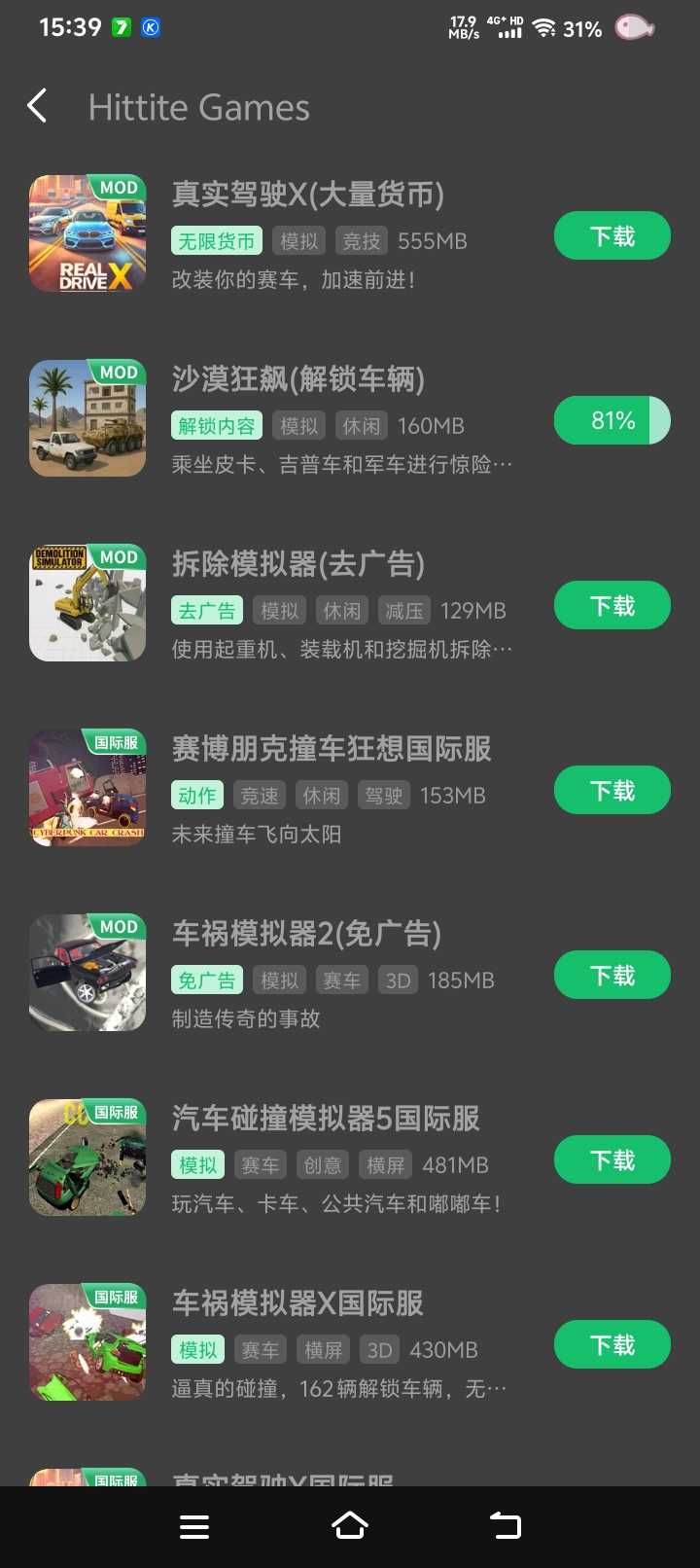Open 汽车碰撞模拟器5国际服 game page
The height and width of the screenshot is (1568, 700).
[326, 1119]
